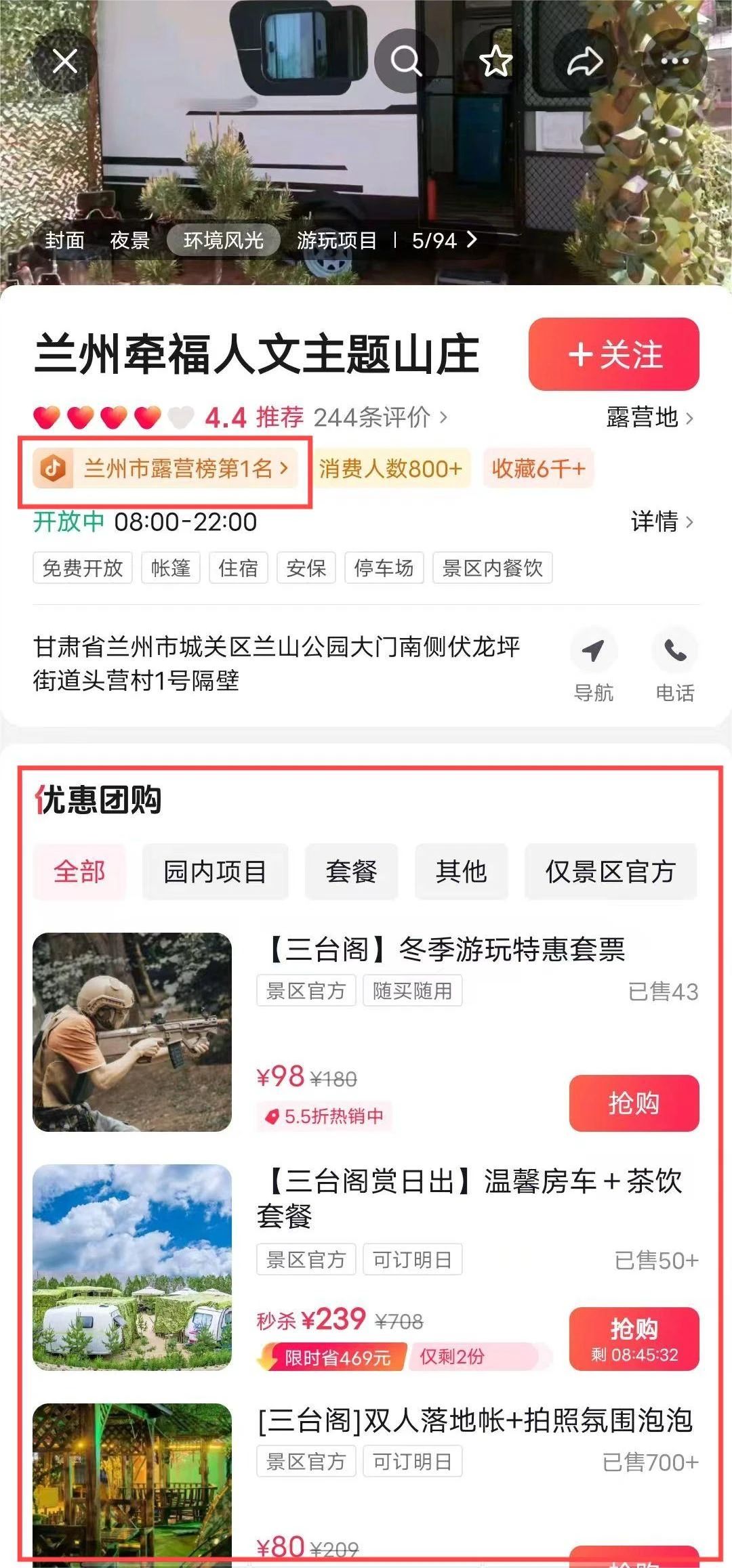Show 仅景区官方 deals only
The height and width of the screenshot is (1568, 732).
(x=610, y=872)
